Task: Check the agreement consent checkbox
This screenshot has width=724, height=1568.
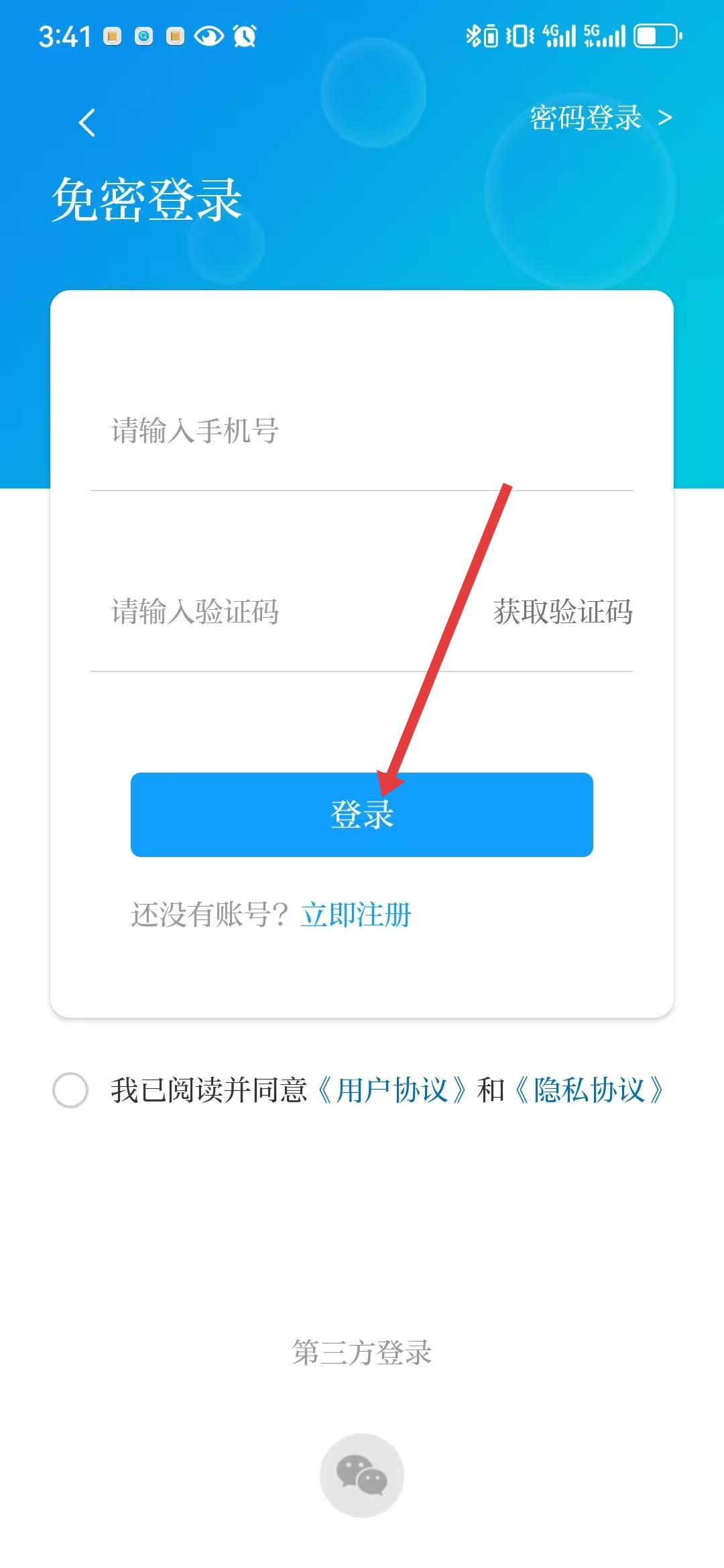Action: tap(70, 1090)
